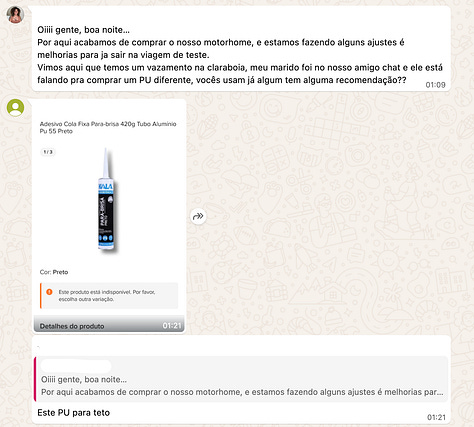Jump to the quoted 'Oiiii gente' message
Image resolution: width=474 pixels, height=427 pixels.
241,379
